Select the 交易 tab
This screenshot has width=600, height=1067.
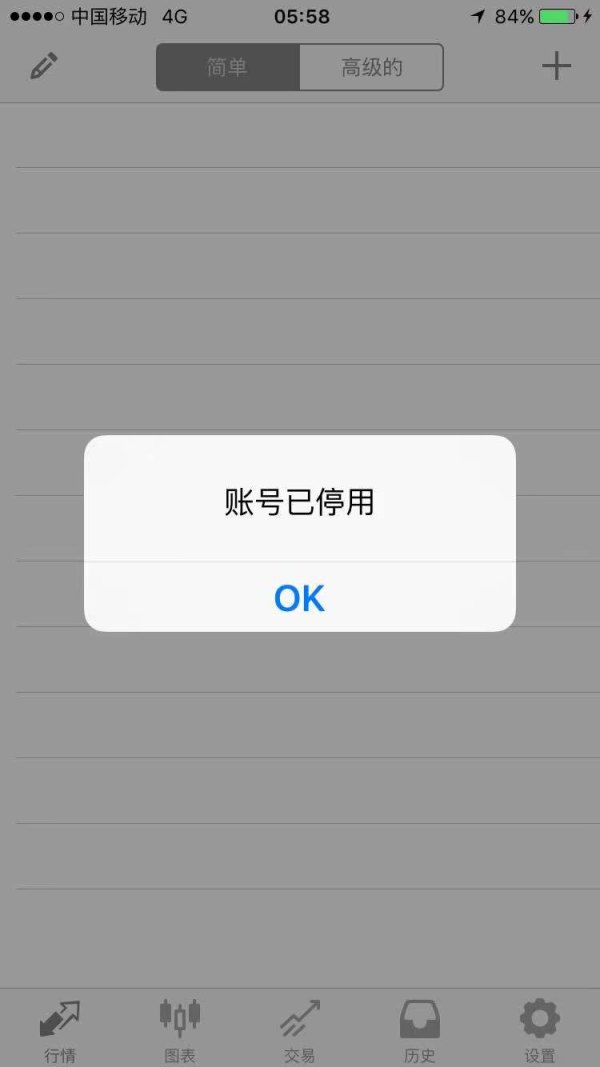(299, 1029)
